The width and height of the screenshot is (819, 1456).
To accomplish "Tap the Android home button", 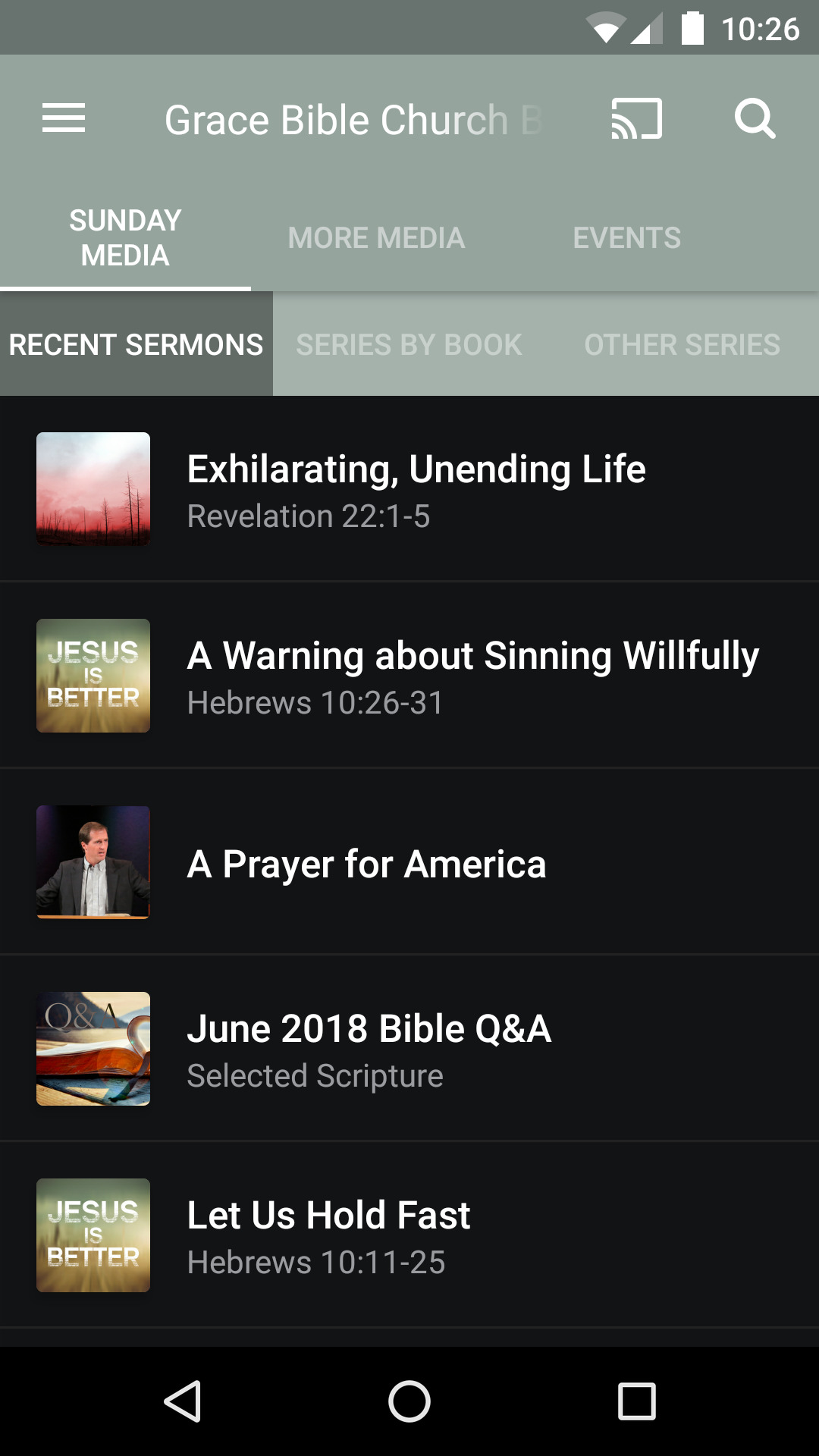I will coord(409,1399).
